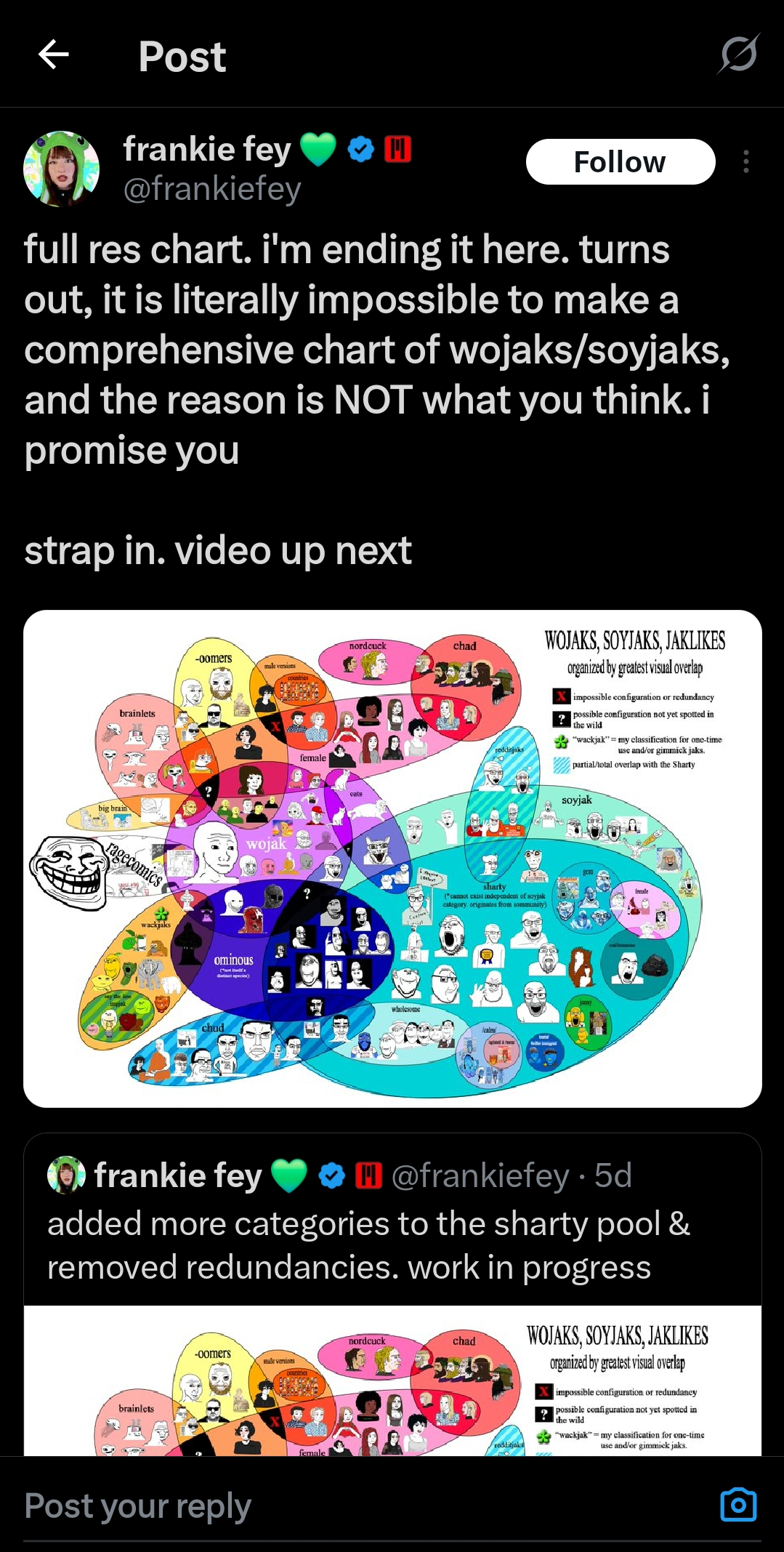This screenshot has width=784, height=1552.
Task: Open the full res wojak chart image
Action: 392,858
